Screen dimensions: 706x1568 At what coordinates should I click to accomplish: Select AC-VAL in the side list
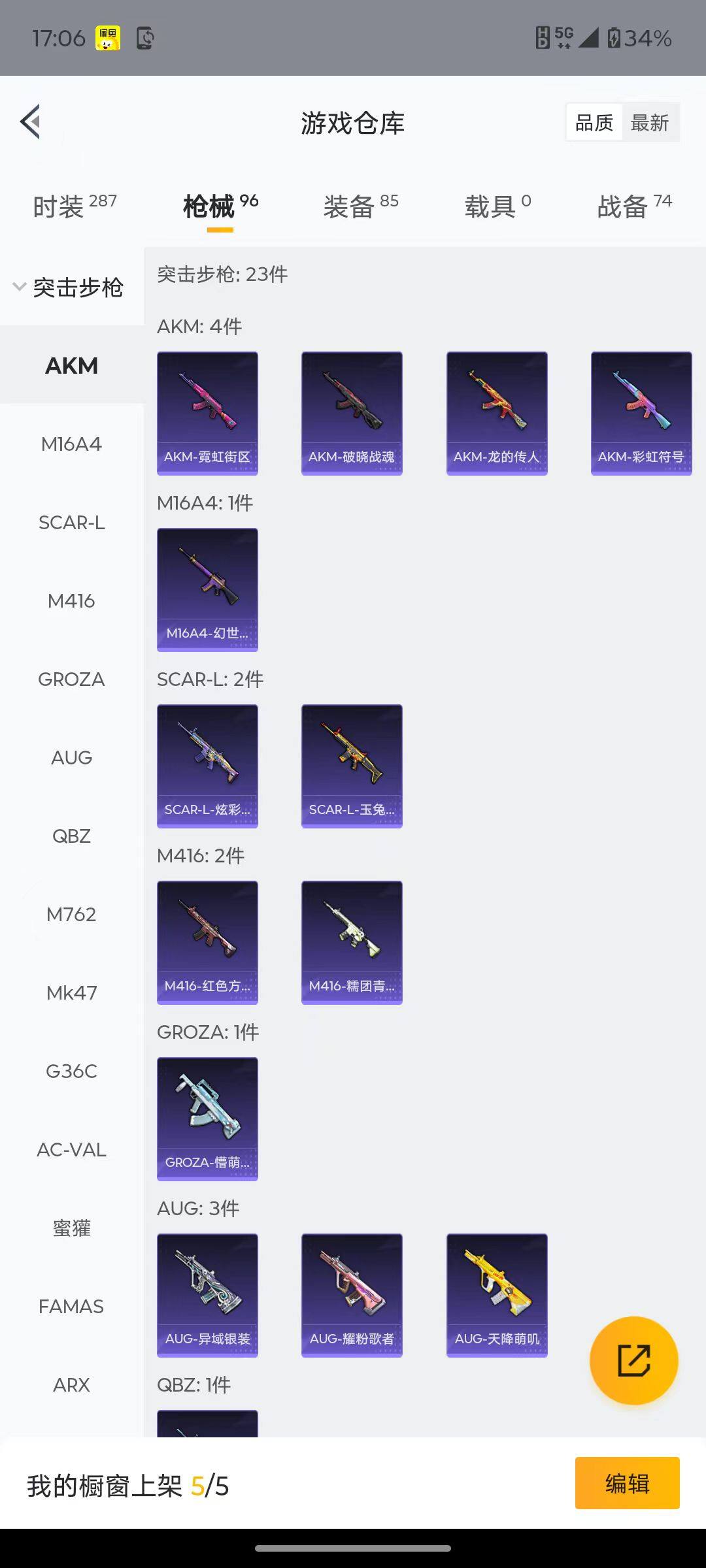[71, 1150]
